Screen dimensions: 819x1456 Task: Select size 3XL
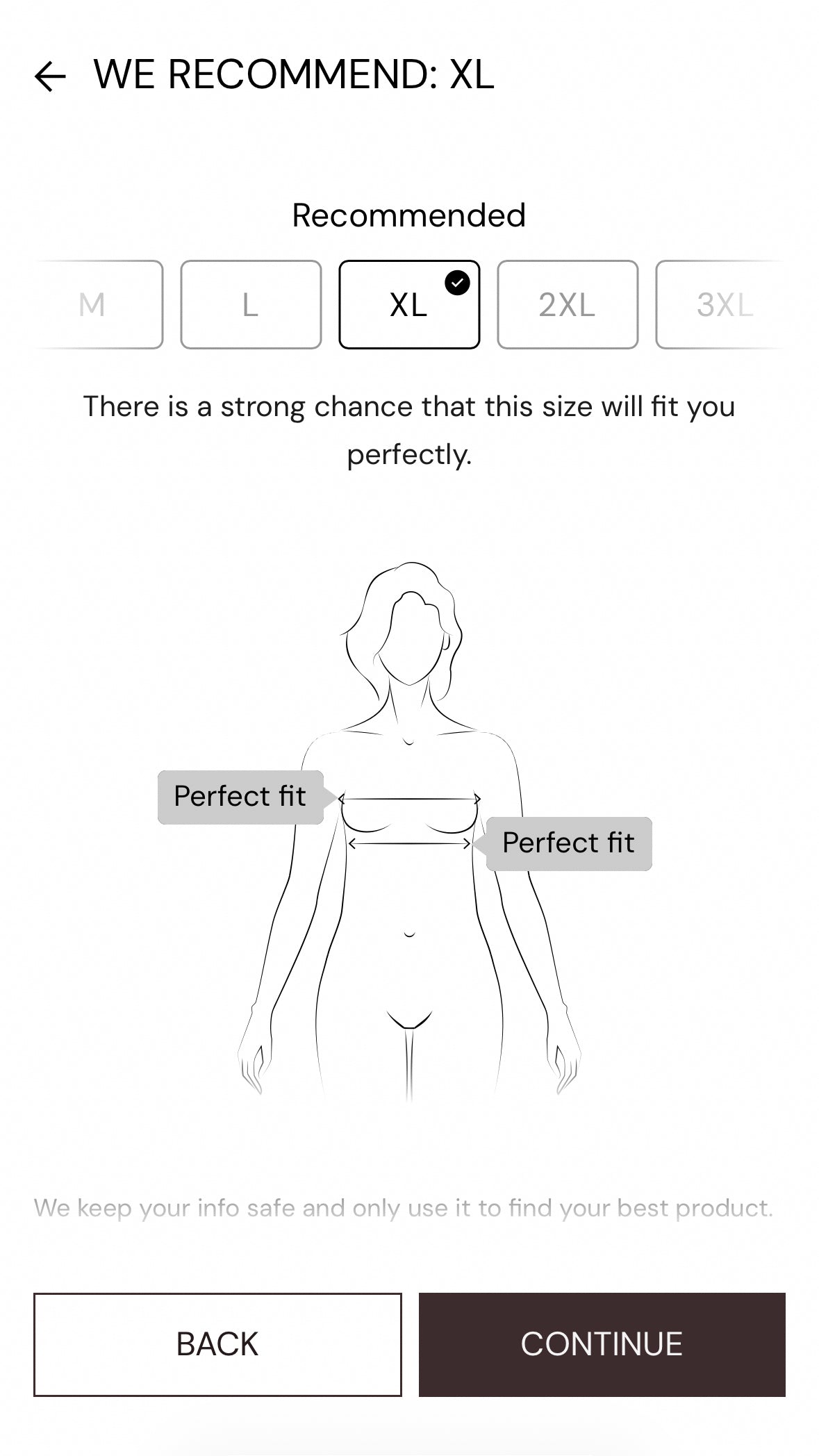(723, 304)
